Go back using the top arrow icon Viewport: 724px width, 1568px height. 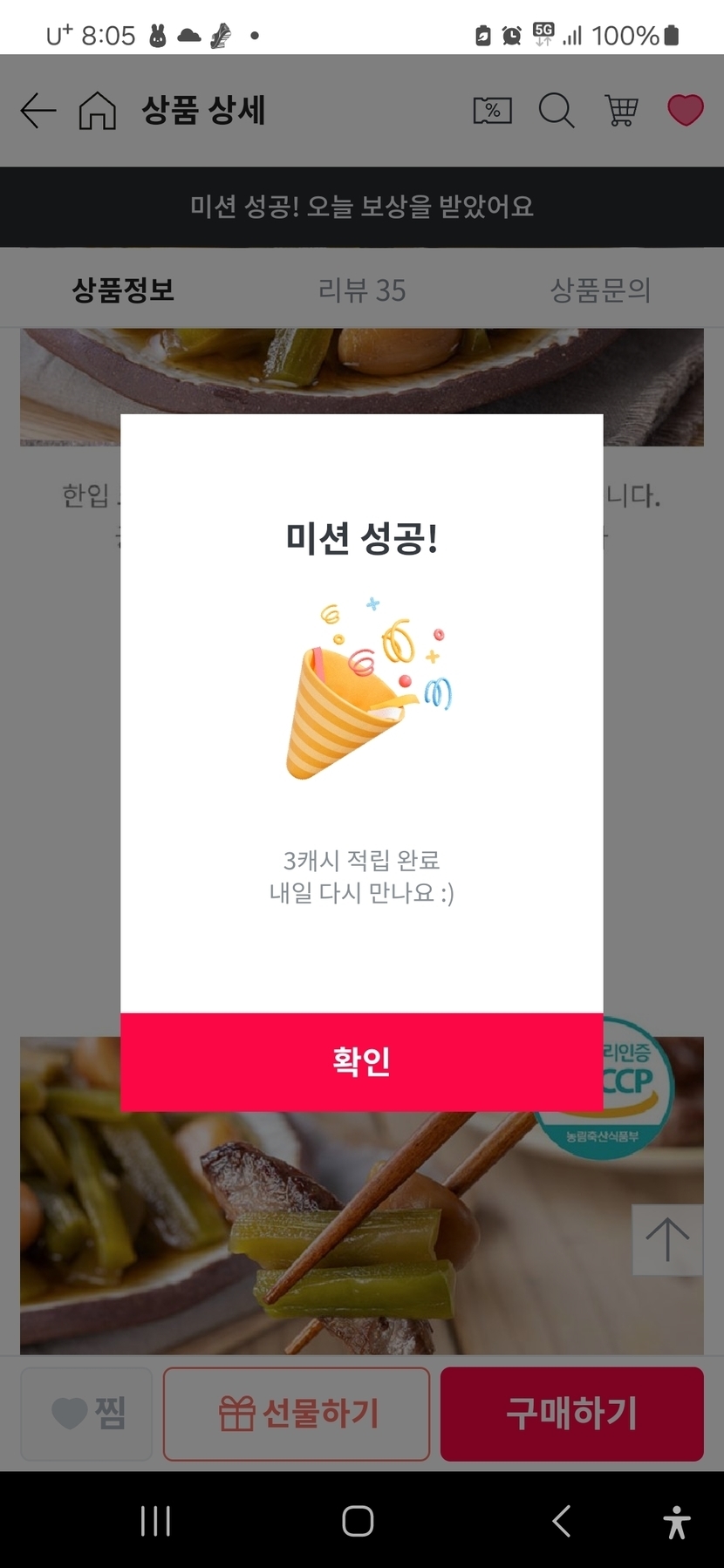point(38,111)
